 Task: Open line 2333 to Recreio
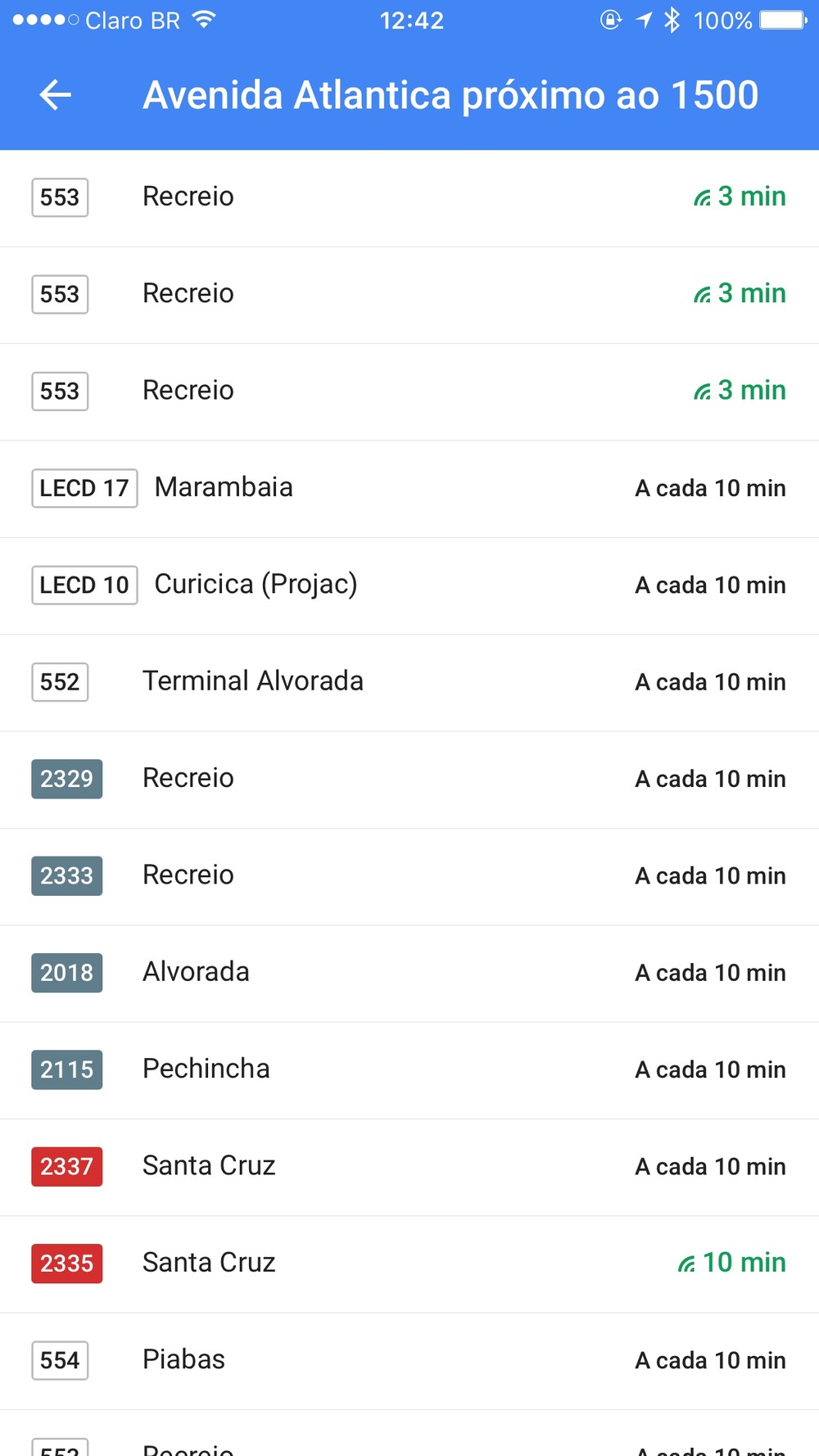click(x=409, y=876)
